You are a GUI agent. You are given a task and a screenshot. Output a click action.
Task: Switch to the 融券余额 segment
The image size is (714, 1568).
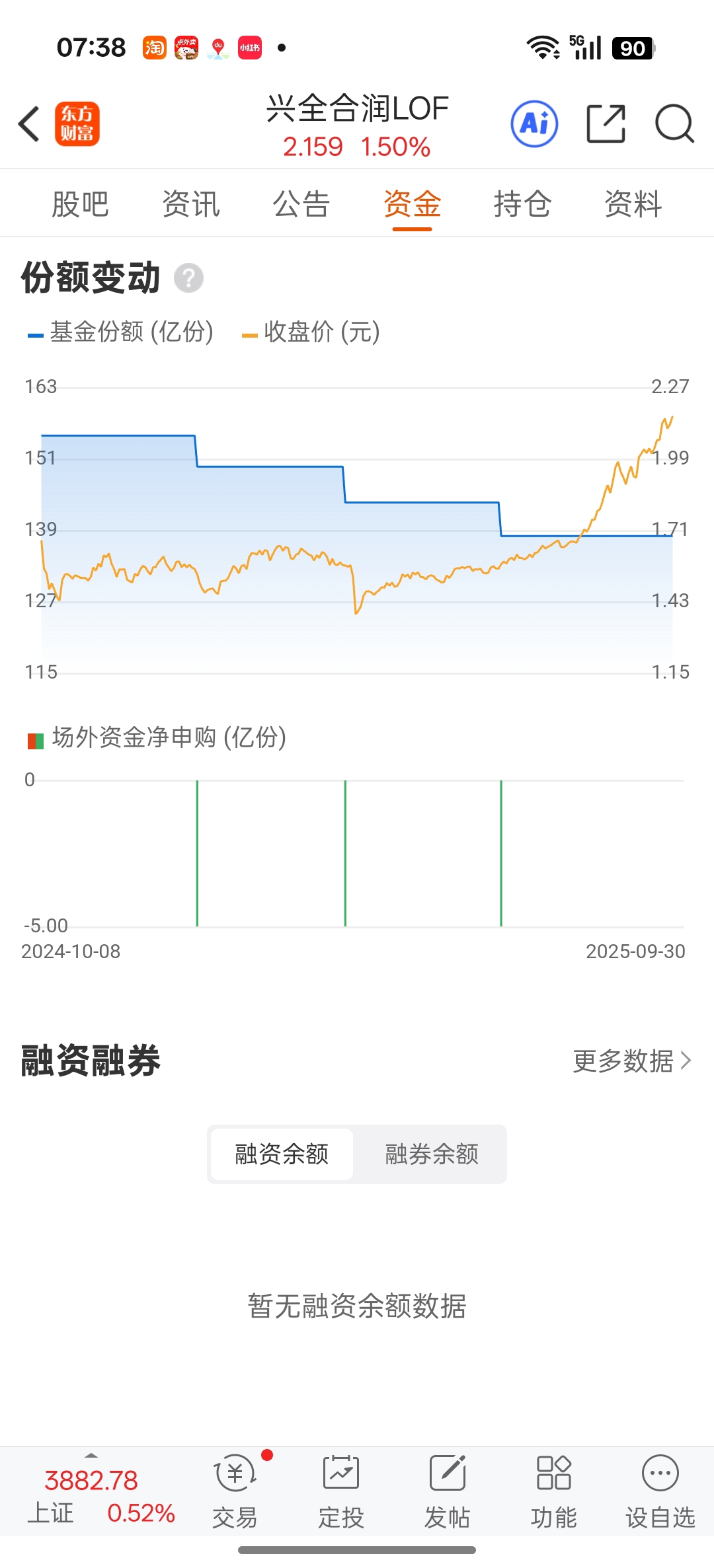pos(432,1154)
